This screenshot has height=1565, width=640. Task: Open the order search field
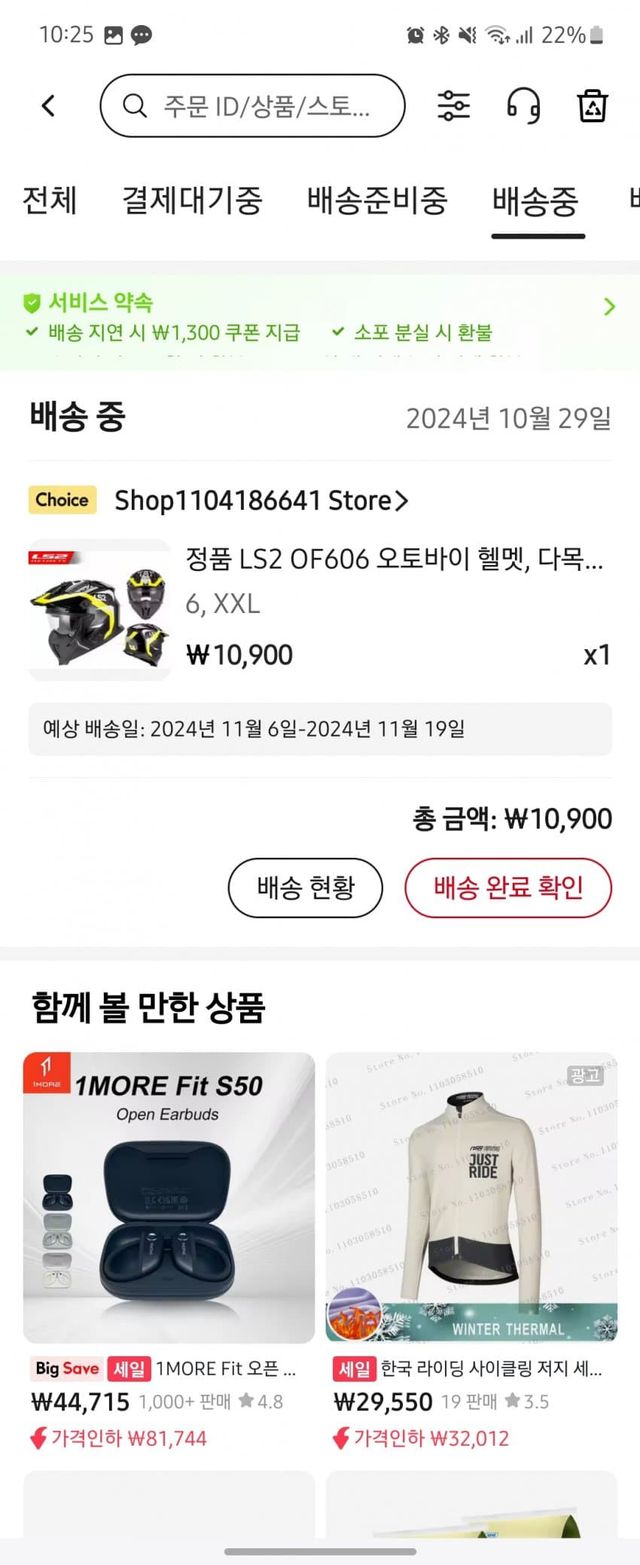pyautogui.click(x=252, y=105)
